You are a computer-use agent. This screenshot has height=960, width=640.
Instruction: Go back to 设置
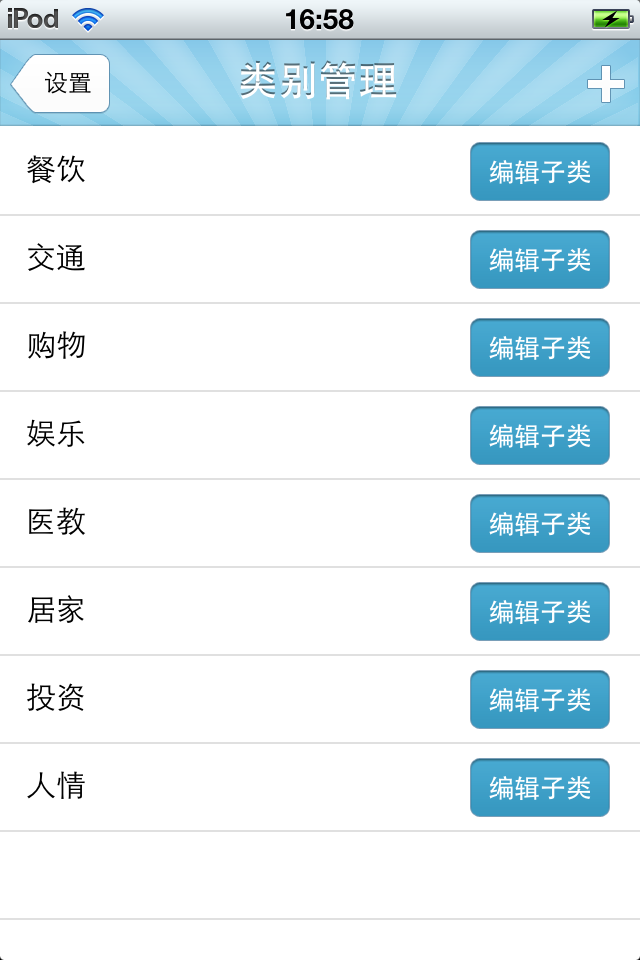(x=62, y=84)
